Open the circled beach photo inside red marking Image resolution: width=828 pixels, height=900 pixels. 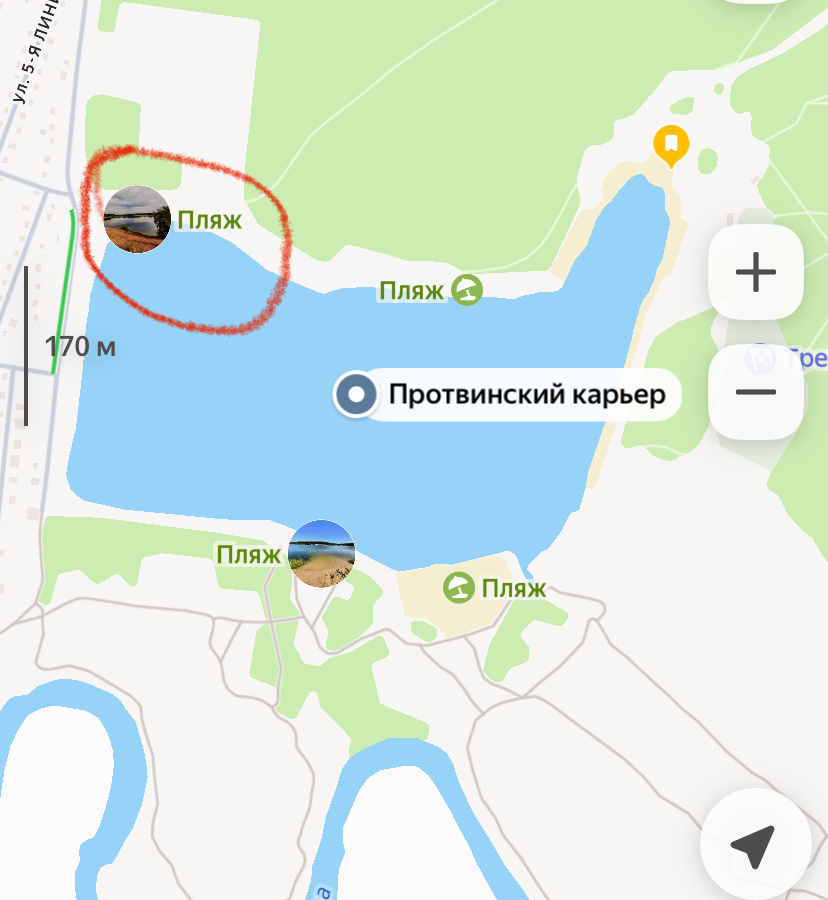click(x=138, y=216)
